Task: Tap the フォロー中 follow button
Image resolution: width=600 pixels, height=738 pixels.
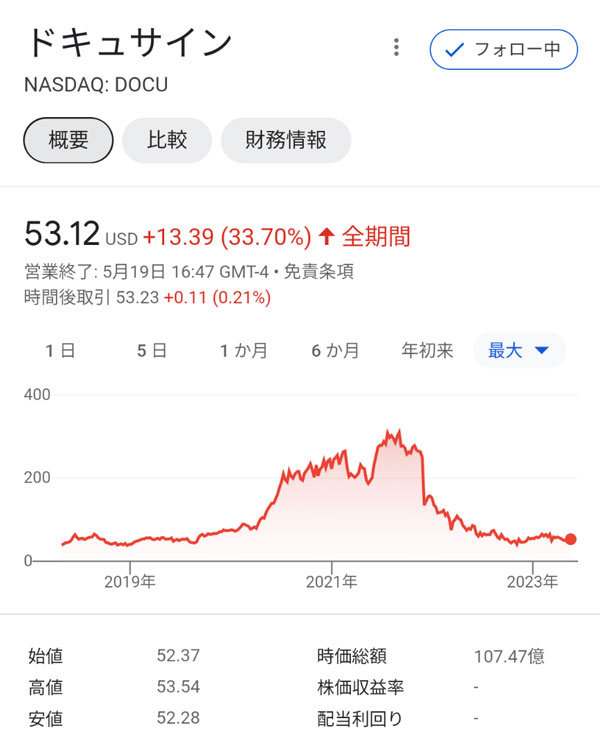Action: (503, 49)
